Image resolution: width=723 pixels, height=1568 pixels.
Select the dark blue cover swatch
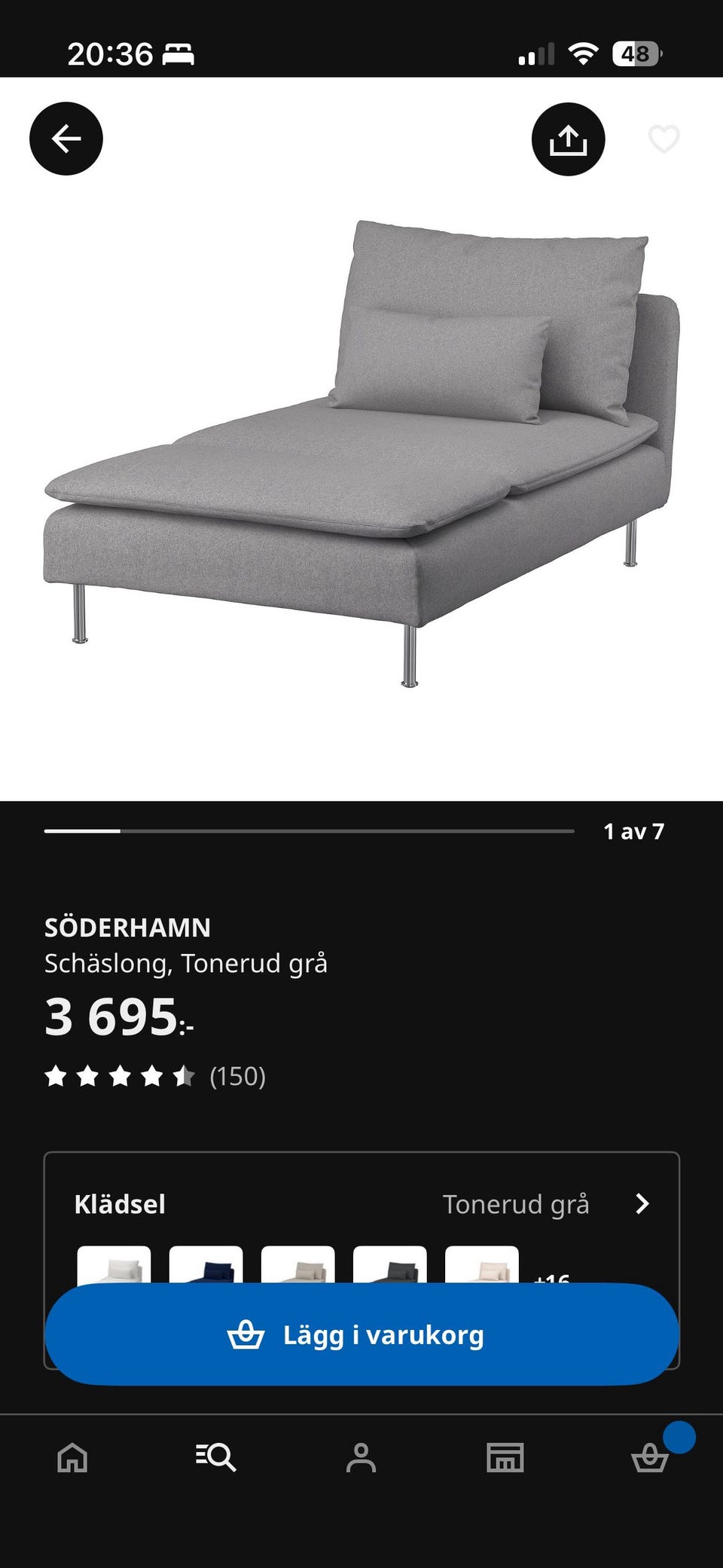point(206,1264)
